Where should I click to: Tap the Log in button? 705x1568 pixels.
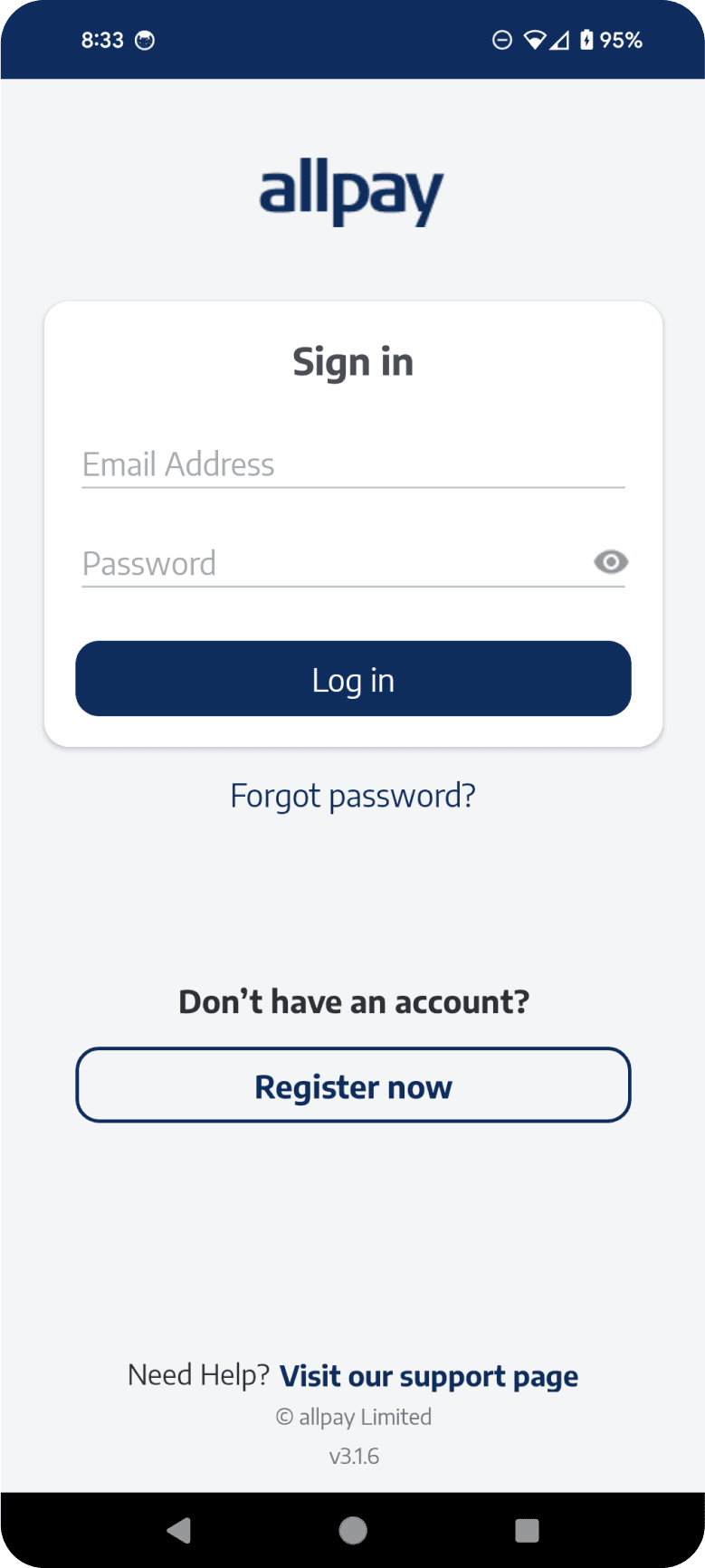[353, 679]
